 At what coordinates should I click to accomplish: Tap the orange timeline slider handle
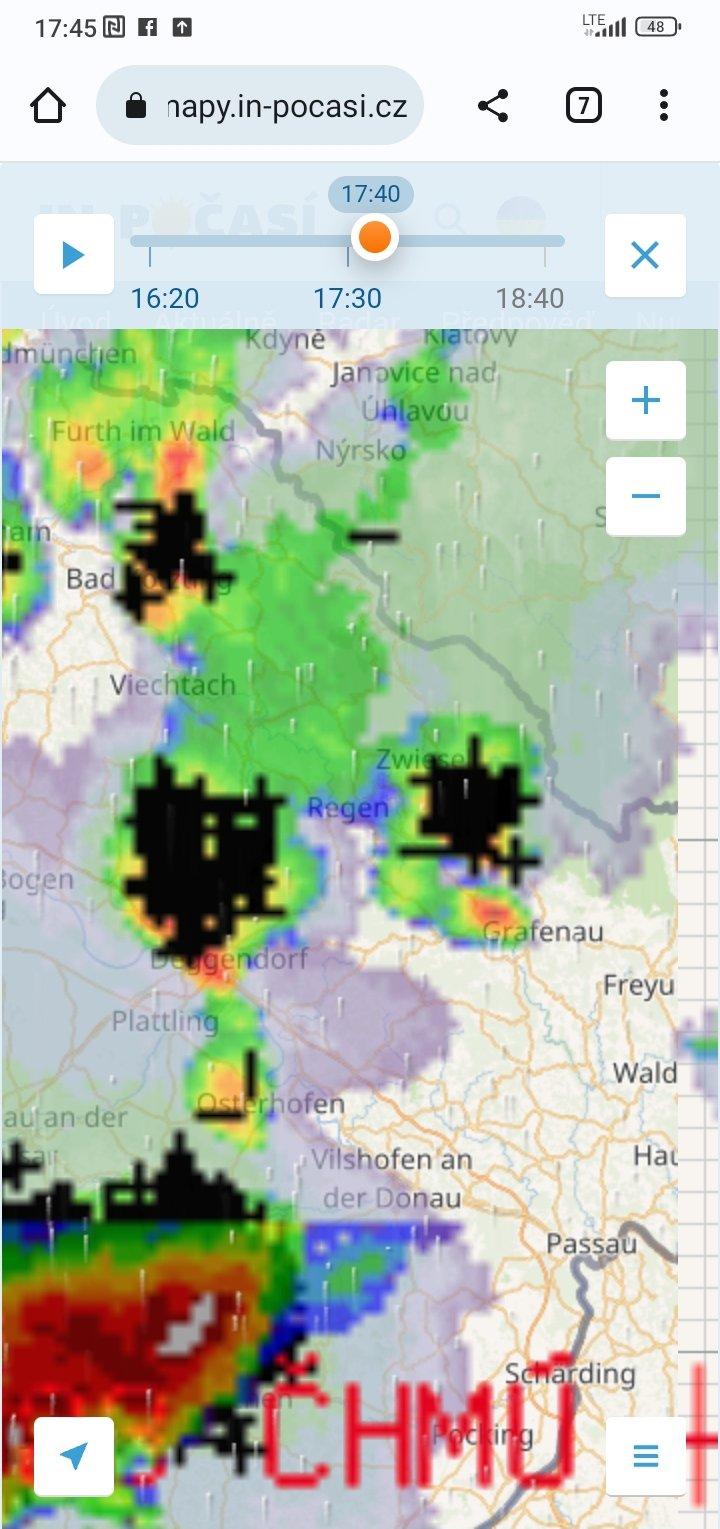pyautogui.click(x=374, y=238)
